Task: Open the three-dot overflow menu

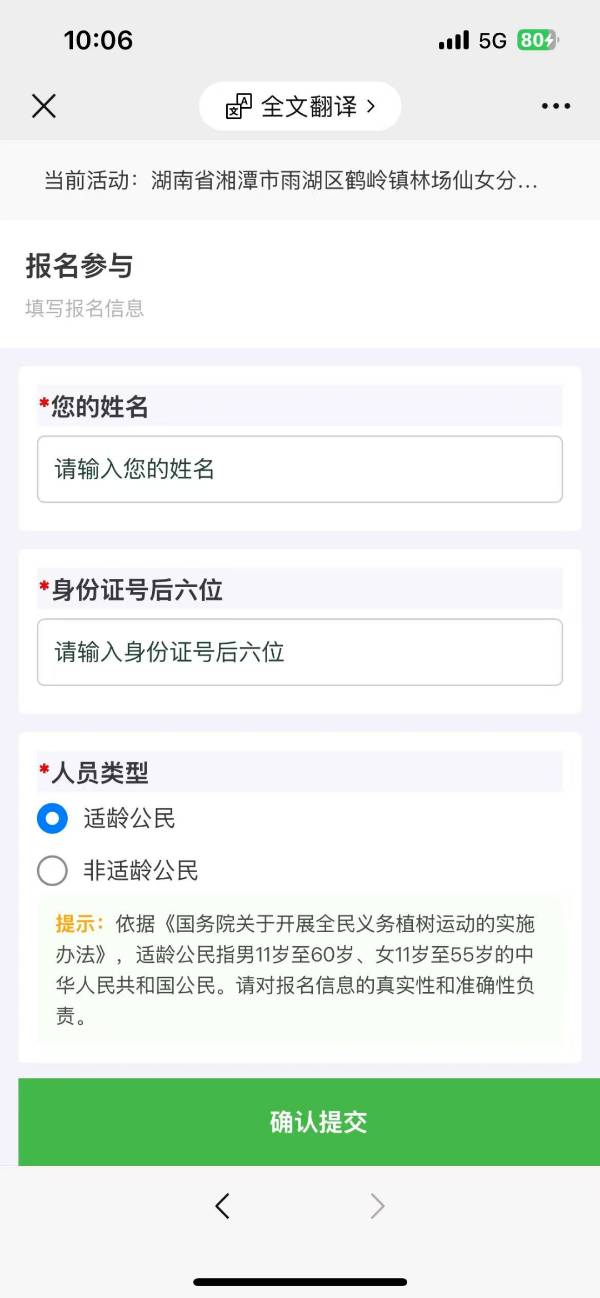Action: click(x=556, y=106)
